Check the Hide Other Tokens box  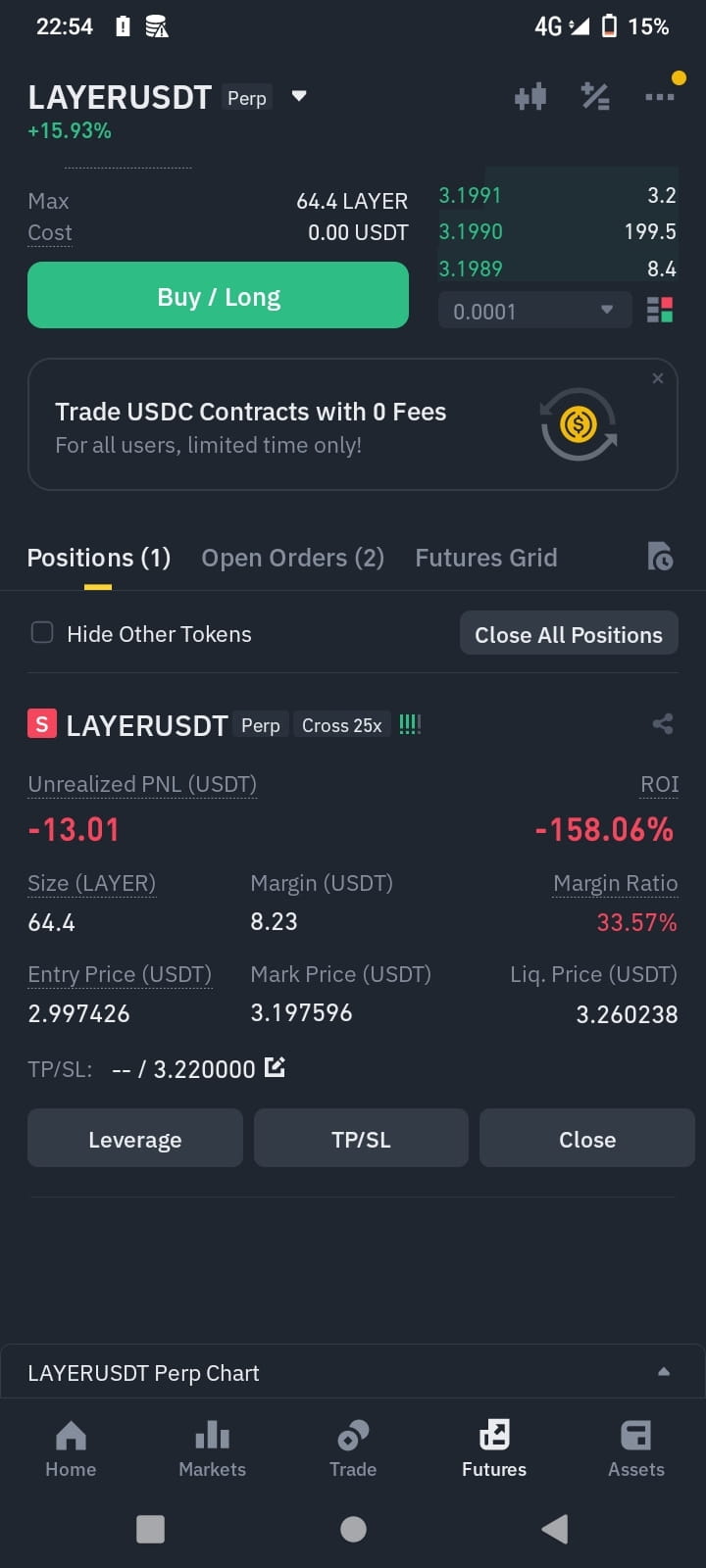tap(42, 633)
